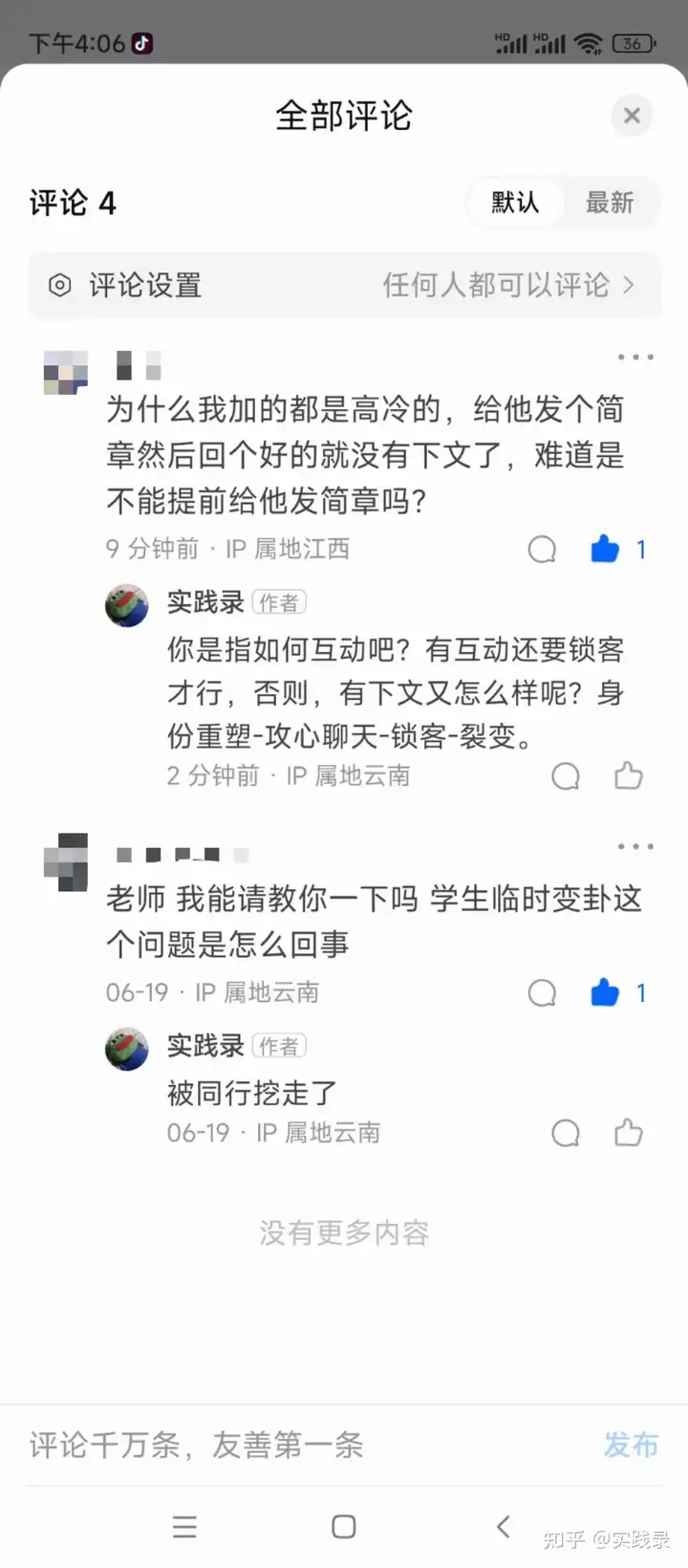Return to home screen via system home button
Viewport: 688px width, 1568px height.
344,1527
